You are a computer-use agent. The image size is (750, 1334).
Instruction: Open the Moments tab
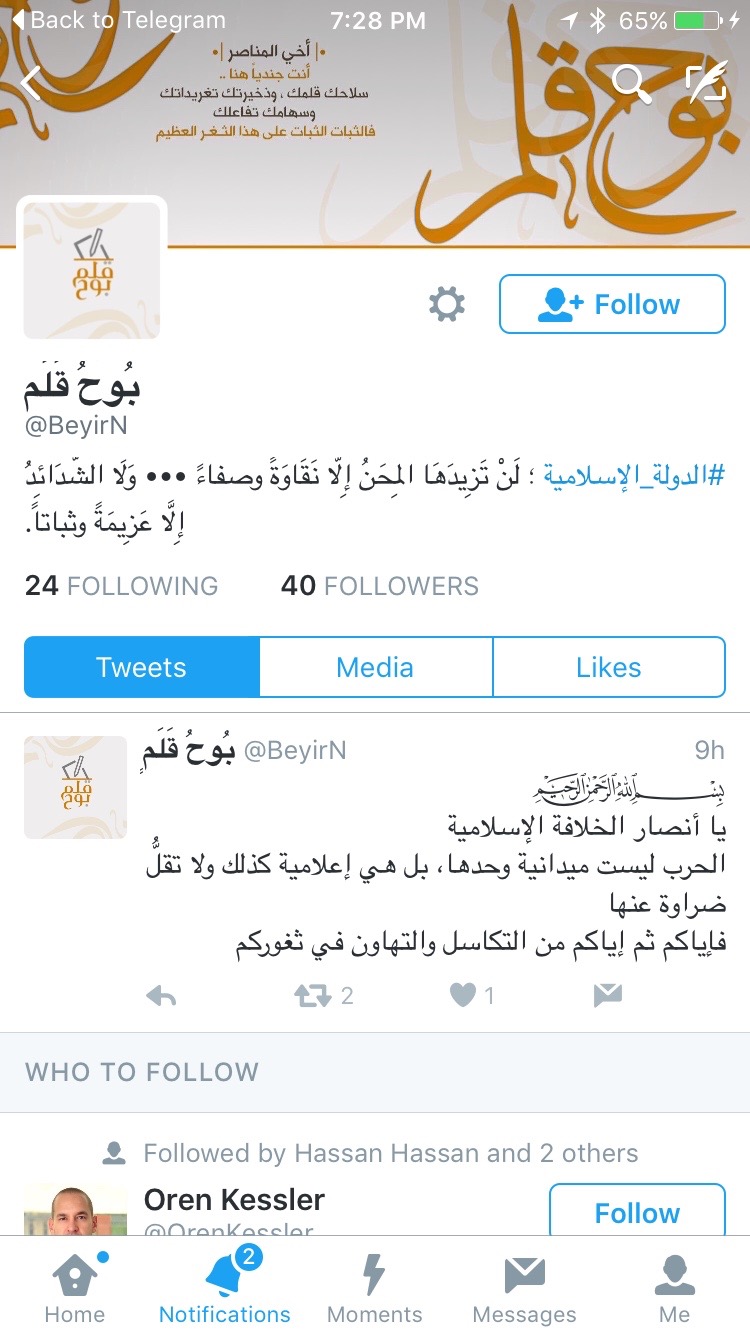pyautogui.click(x=375, y=1287)
